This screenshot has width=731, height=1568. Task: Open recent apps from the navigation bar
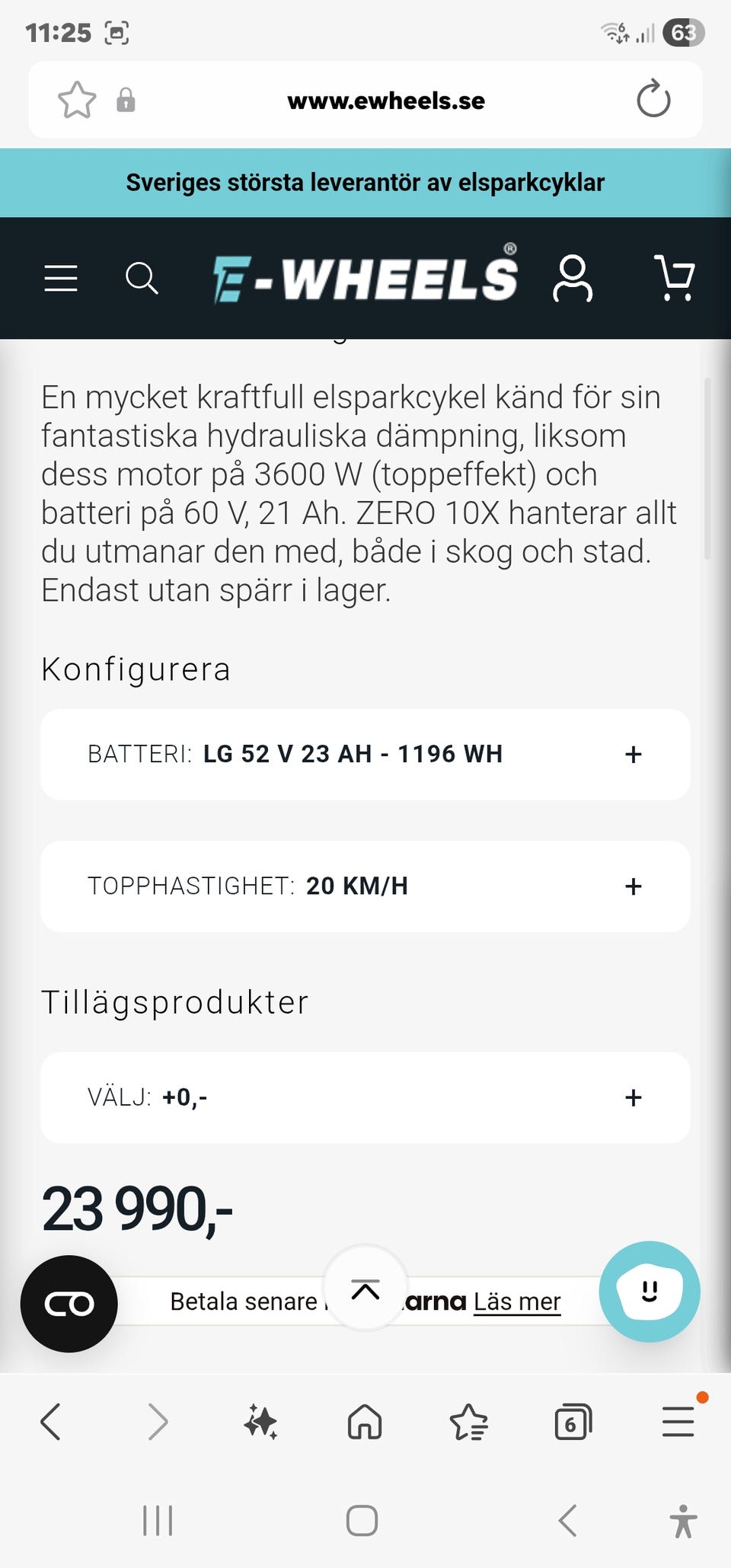click(x=158, y=1521)
